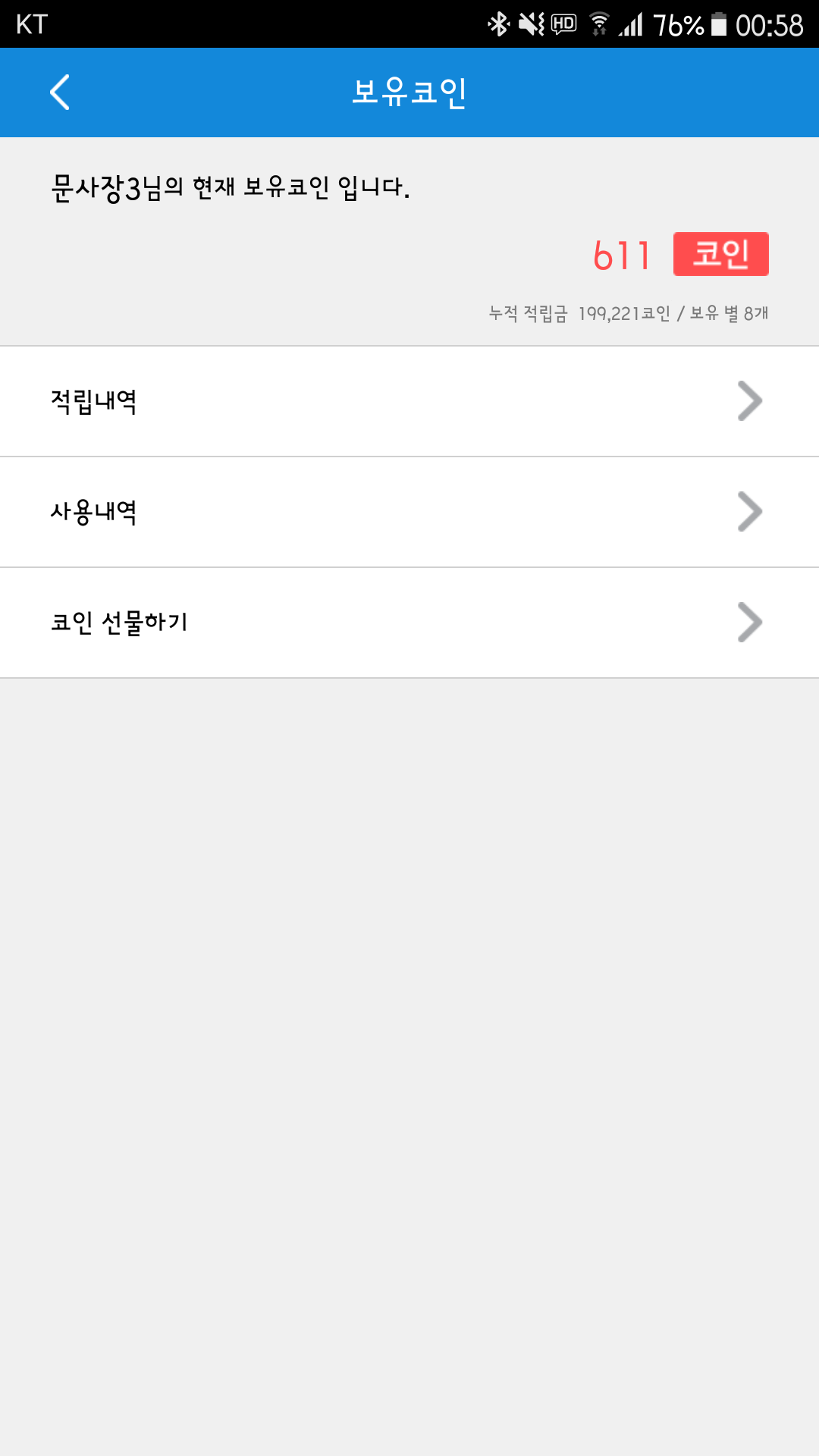Open the 적립내역 row

[409, 401]
